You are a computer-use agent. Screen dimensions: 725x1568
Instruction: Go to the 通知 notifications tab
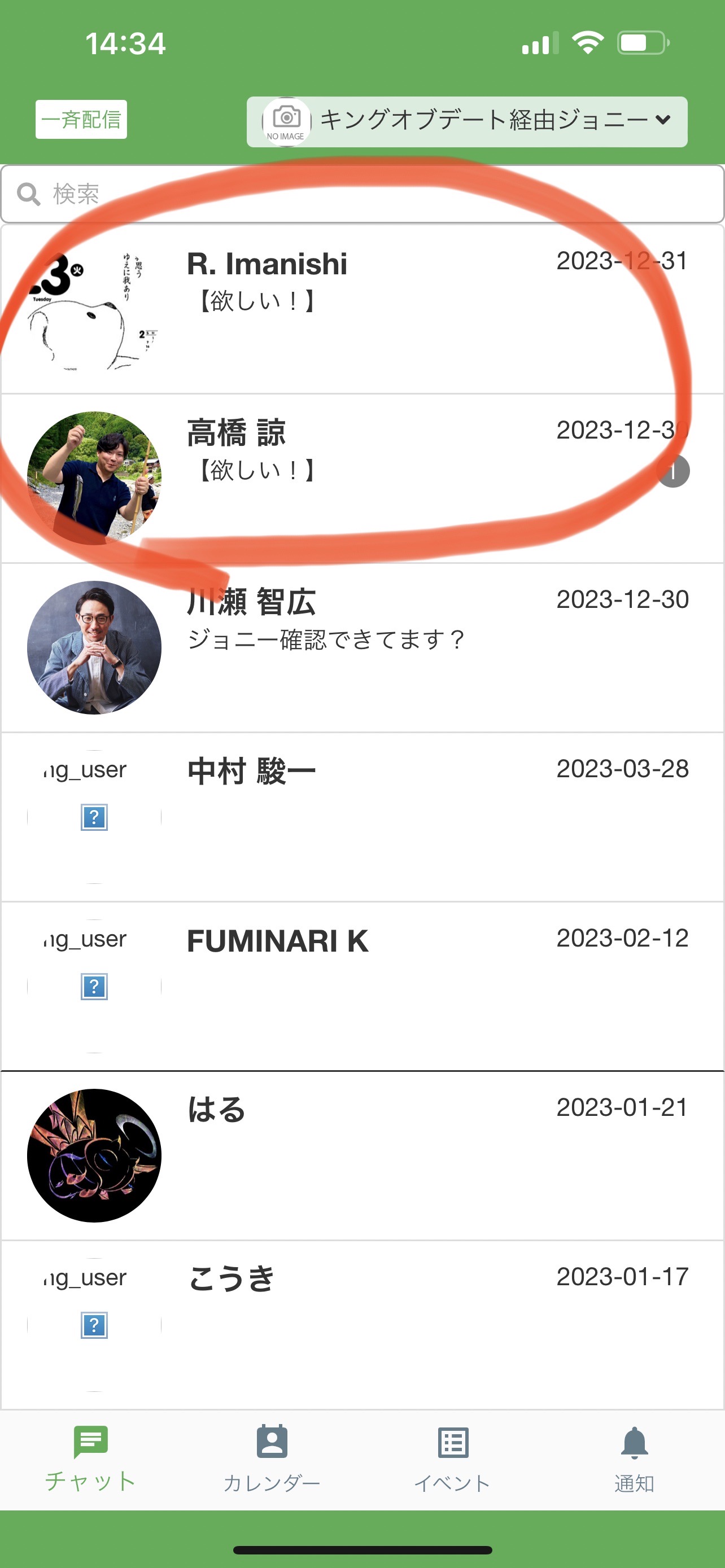[x=634, y=1460]
